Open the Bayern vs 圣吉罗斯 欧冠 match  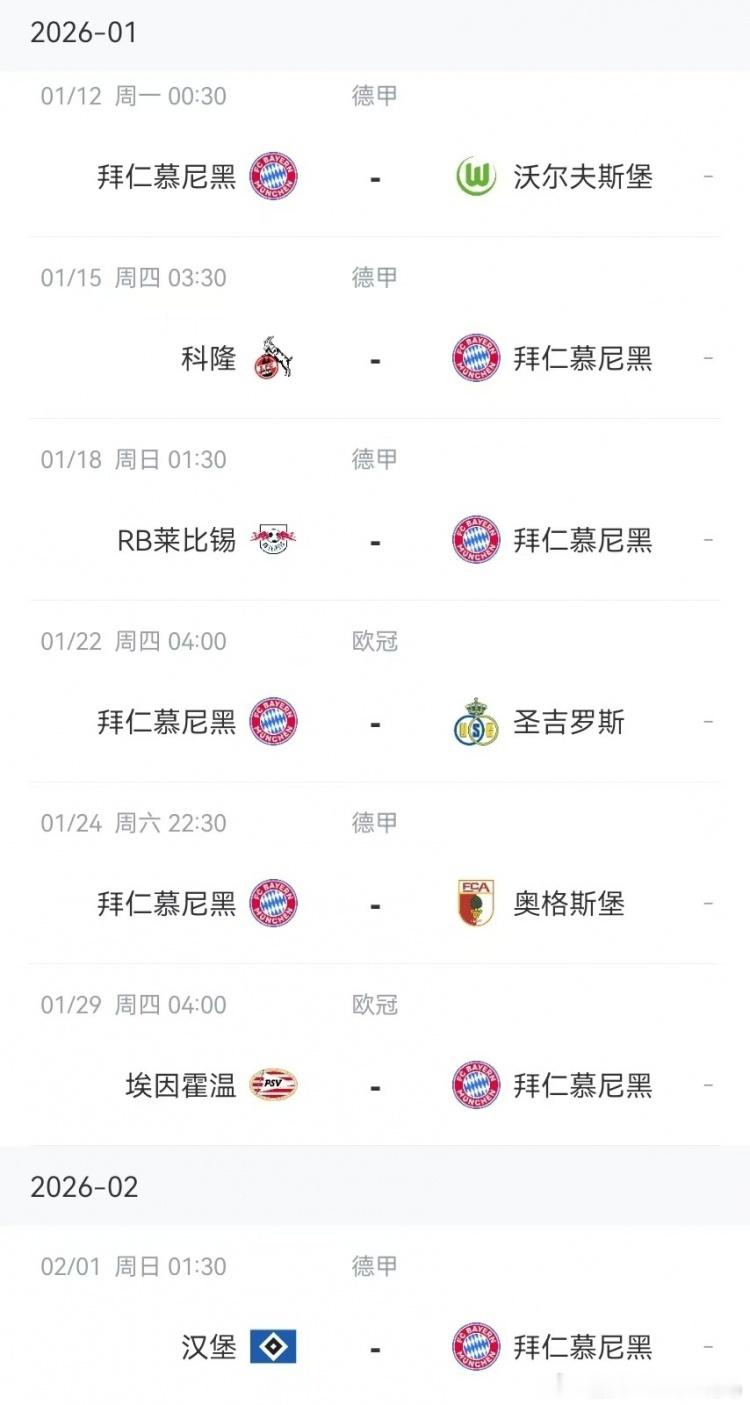click(x=375, y=692)
